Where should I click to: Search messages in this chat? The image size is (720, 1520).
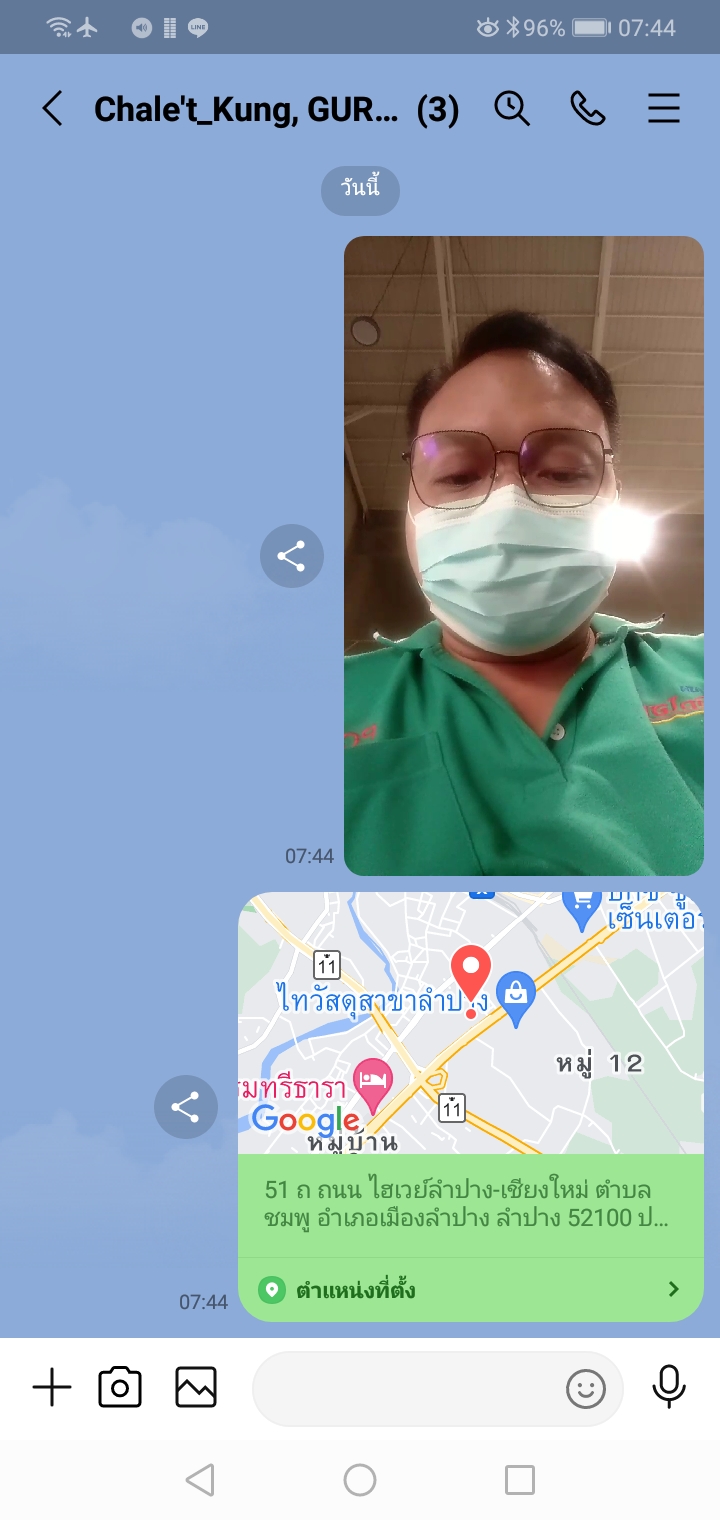(x=512, y=108)
